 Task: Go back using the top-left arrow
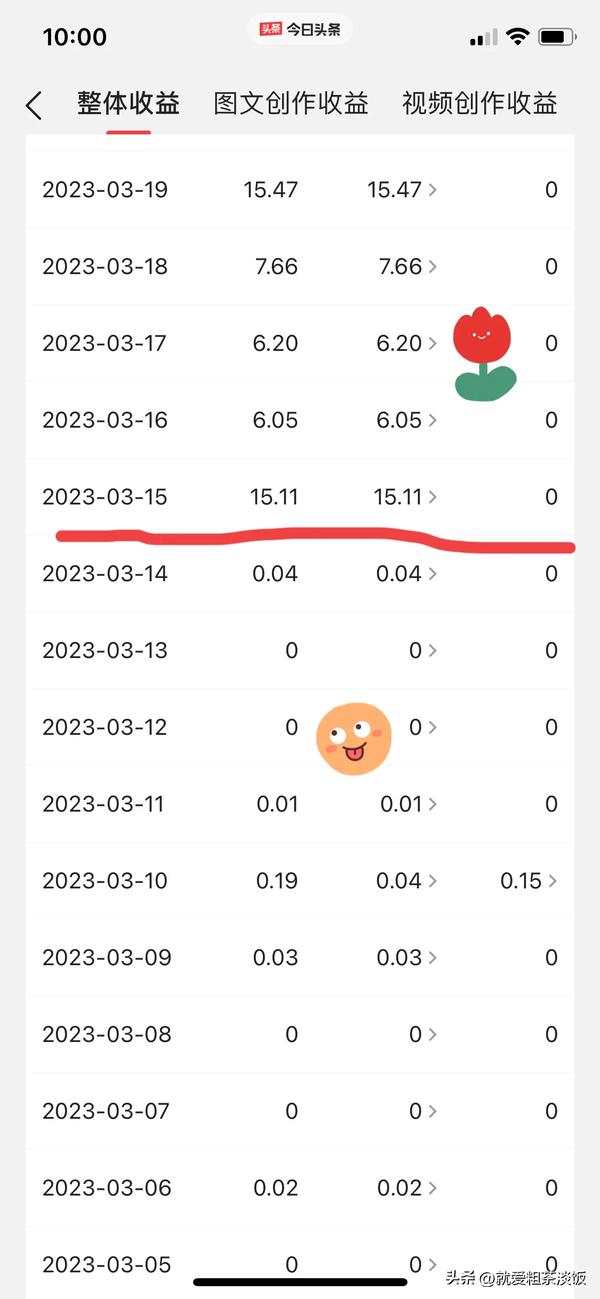point(34,104)
